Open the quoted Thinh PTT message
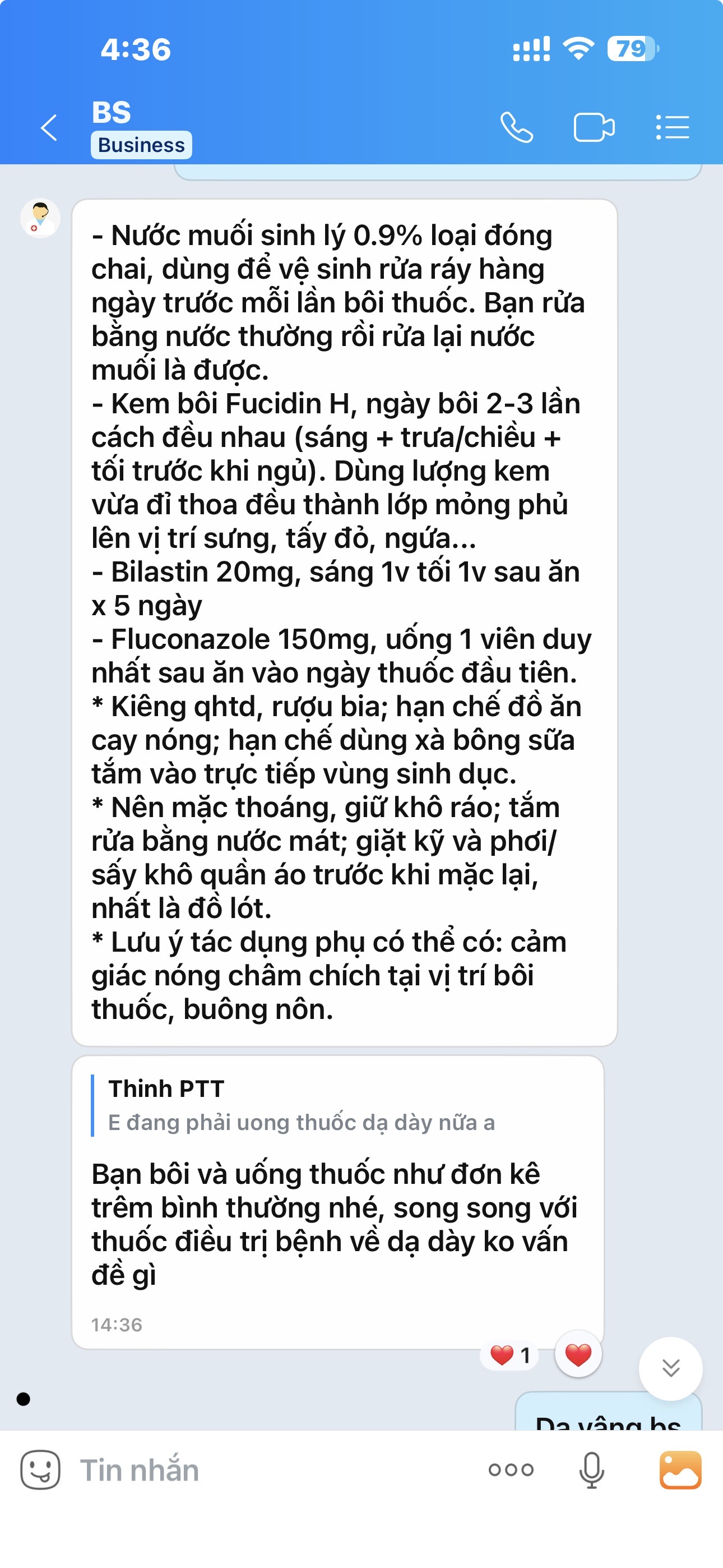Viewport: 723px width, 1568px height. pyautogui.click(x=302, y=1105)
